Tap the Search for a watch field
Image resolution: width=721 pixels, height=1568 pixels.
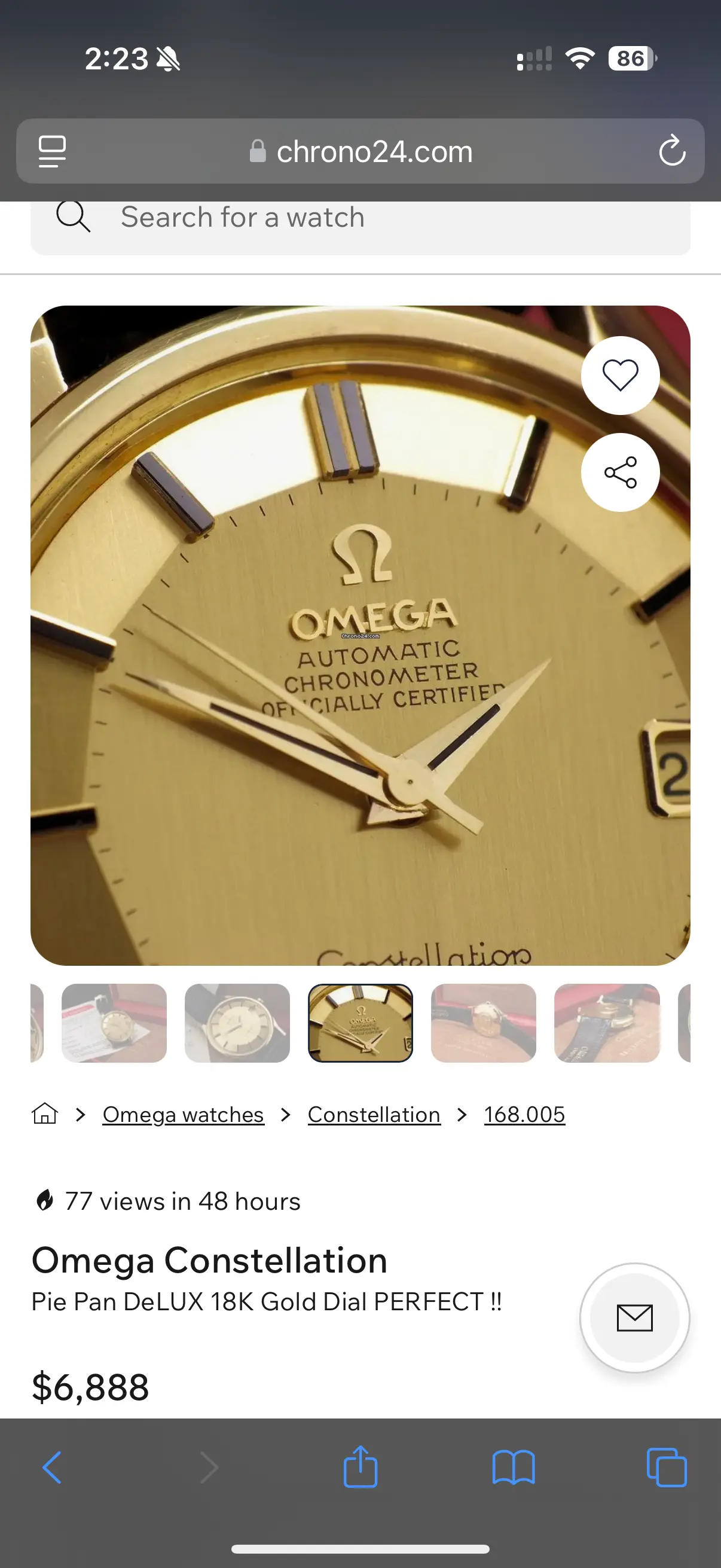pos(365,218)
